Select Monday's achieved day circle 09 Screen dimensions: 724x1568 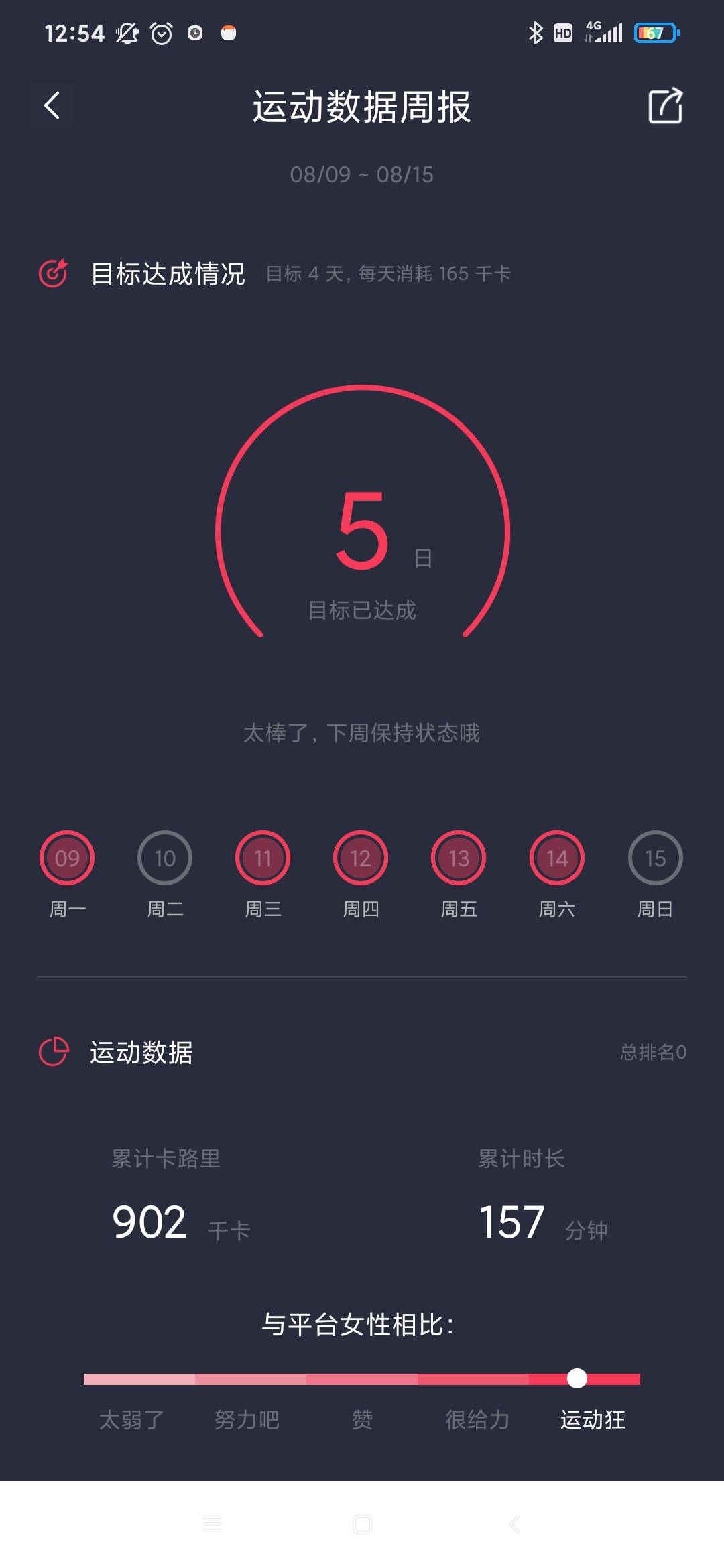[x=66, y=858]
